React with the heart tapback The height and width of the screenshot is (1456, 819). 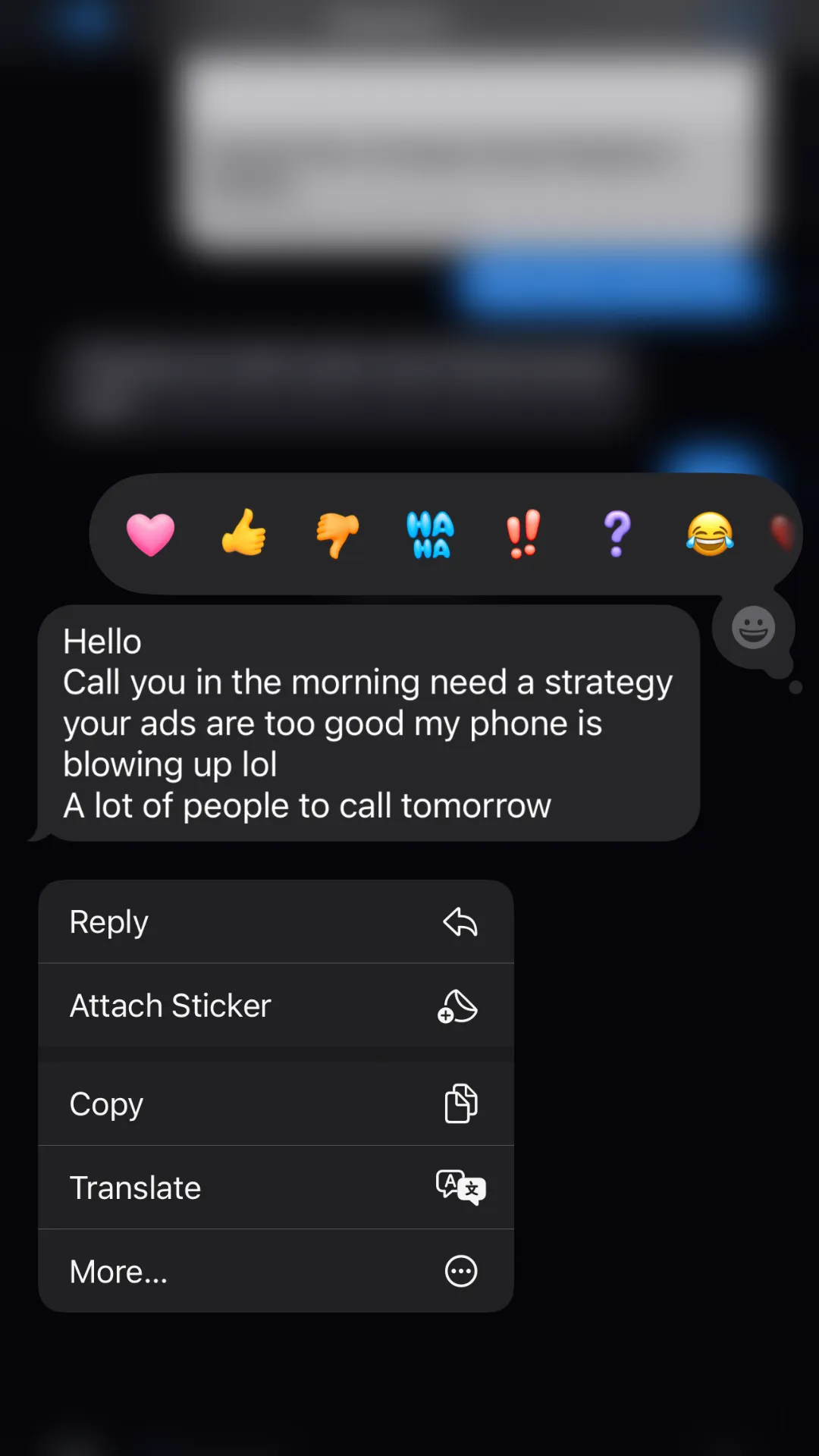[150, 534]
